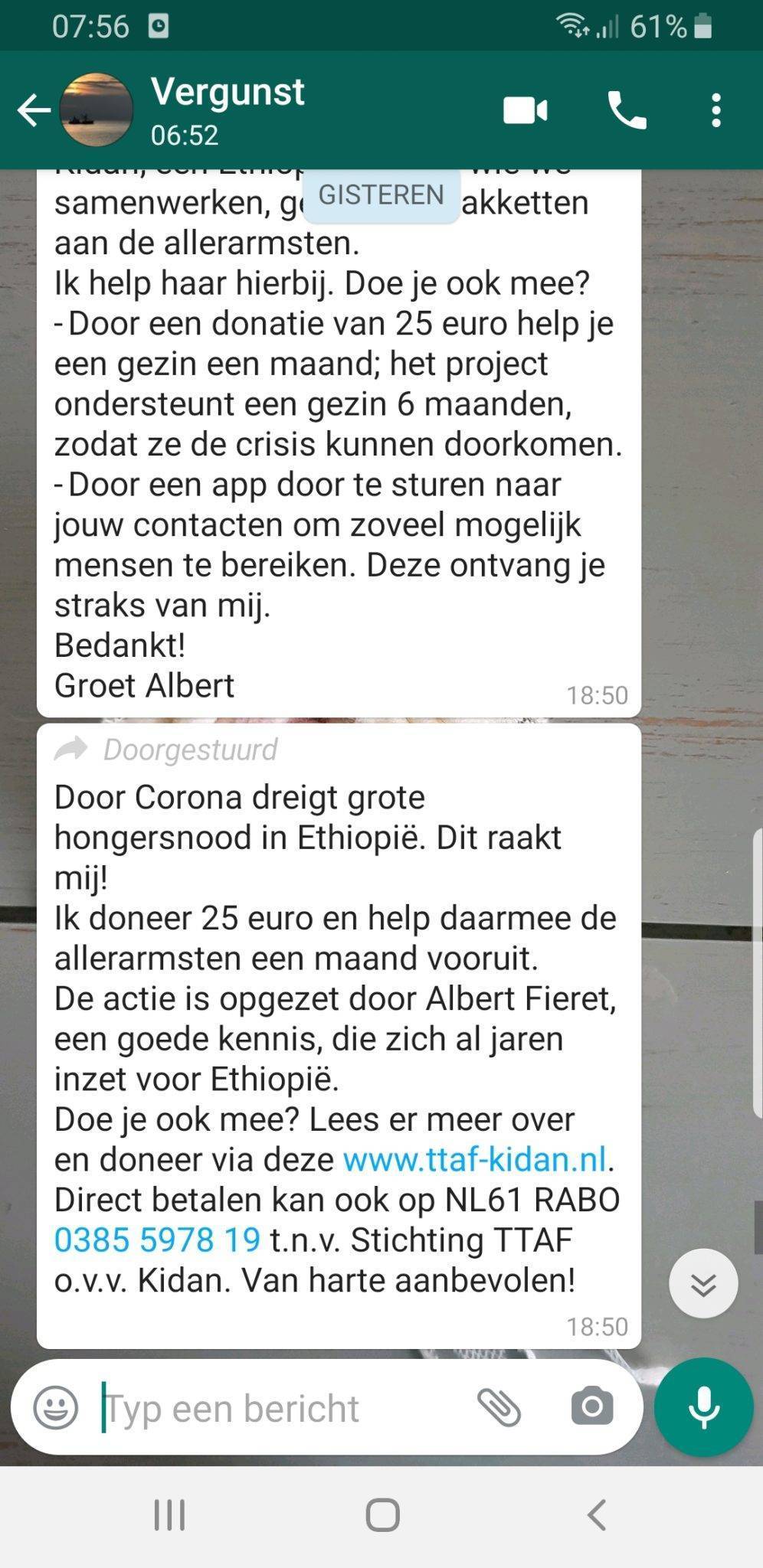The image size is (763, 1568).
Task: Open the camera from the message bar
Action: click(592, 1406)
